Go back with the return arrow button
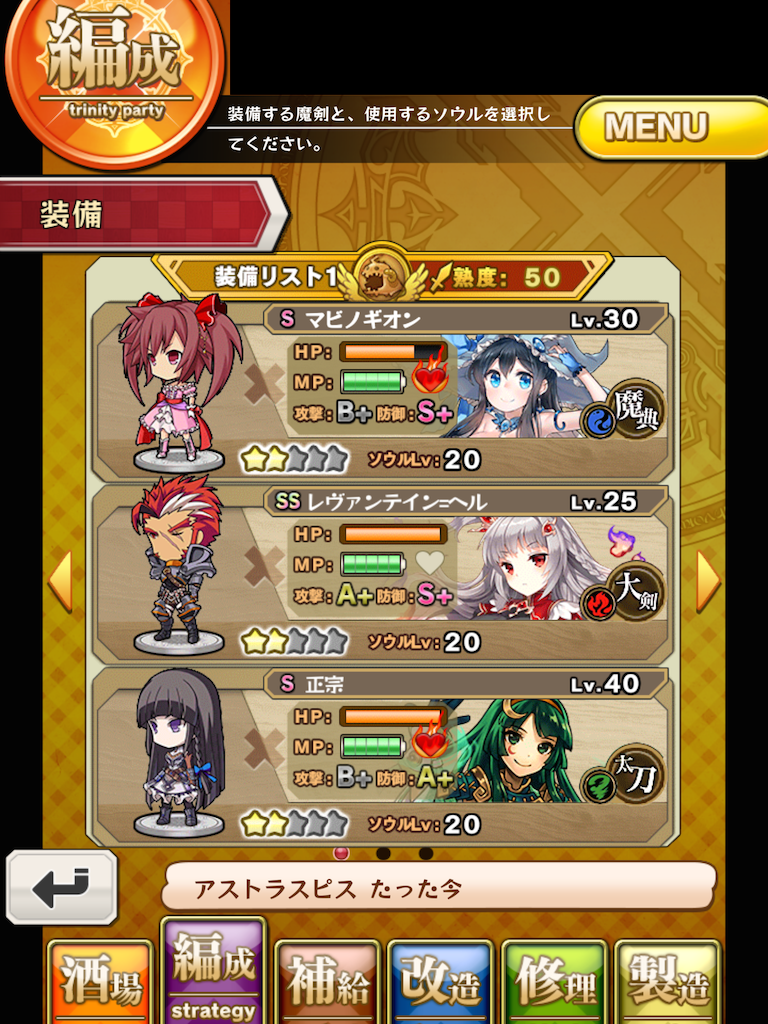 click(61, 887)
